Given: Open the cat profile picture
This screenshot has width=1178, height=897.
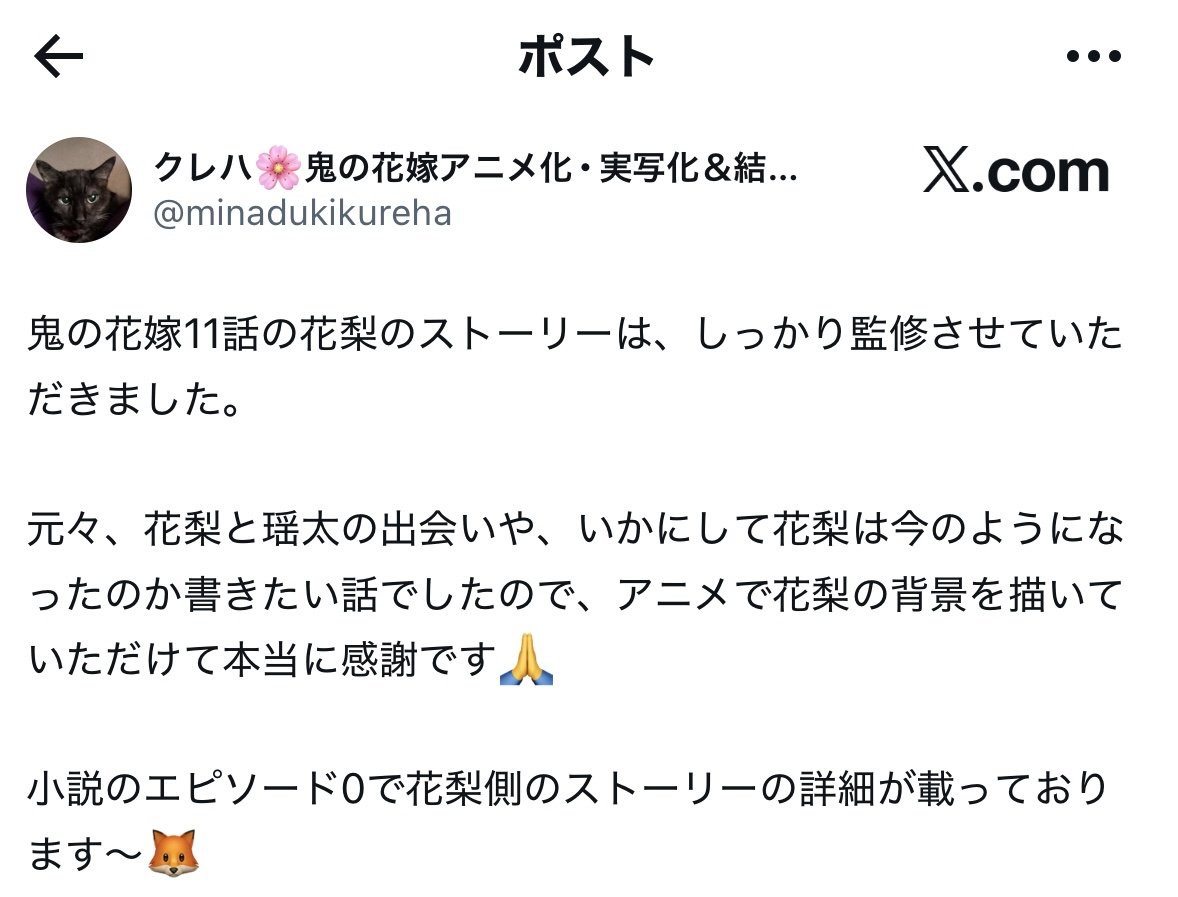Looking at the screenshot, I should pos(79,190).
